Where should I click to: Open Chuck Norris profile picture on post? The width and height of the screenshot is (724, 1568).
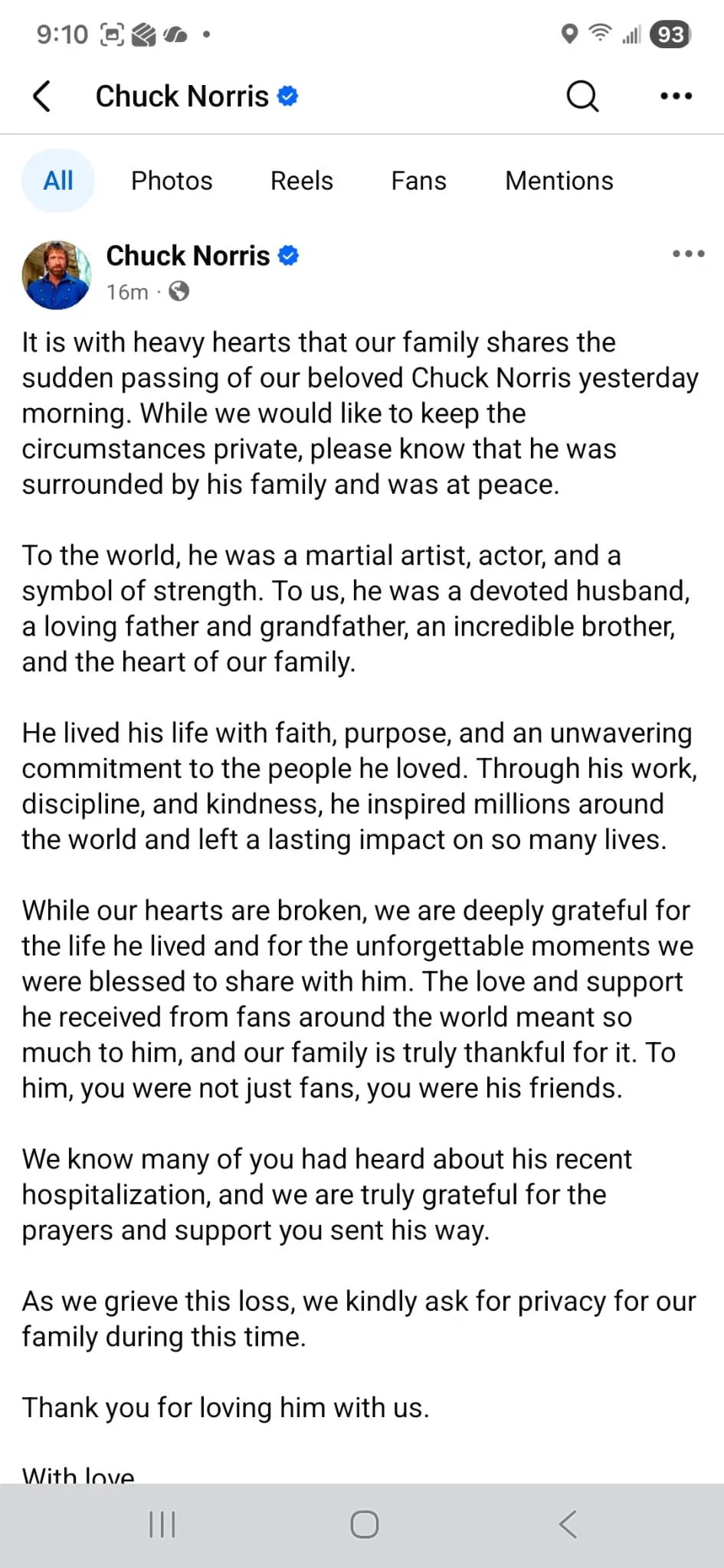tap(57, 274)
